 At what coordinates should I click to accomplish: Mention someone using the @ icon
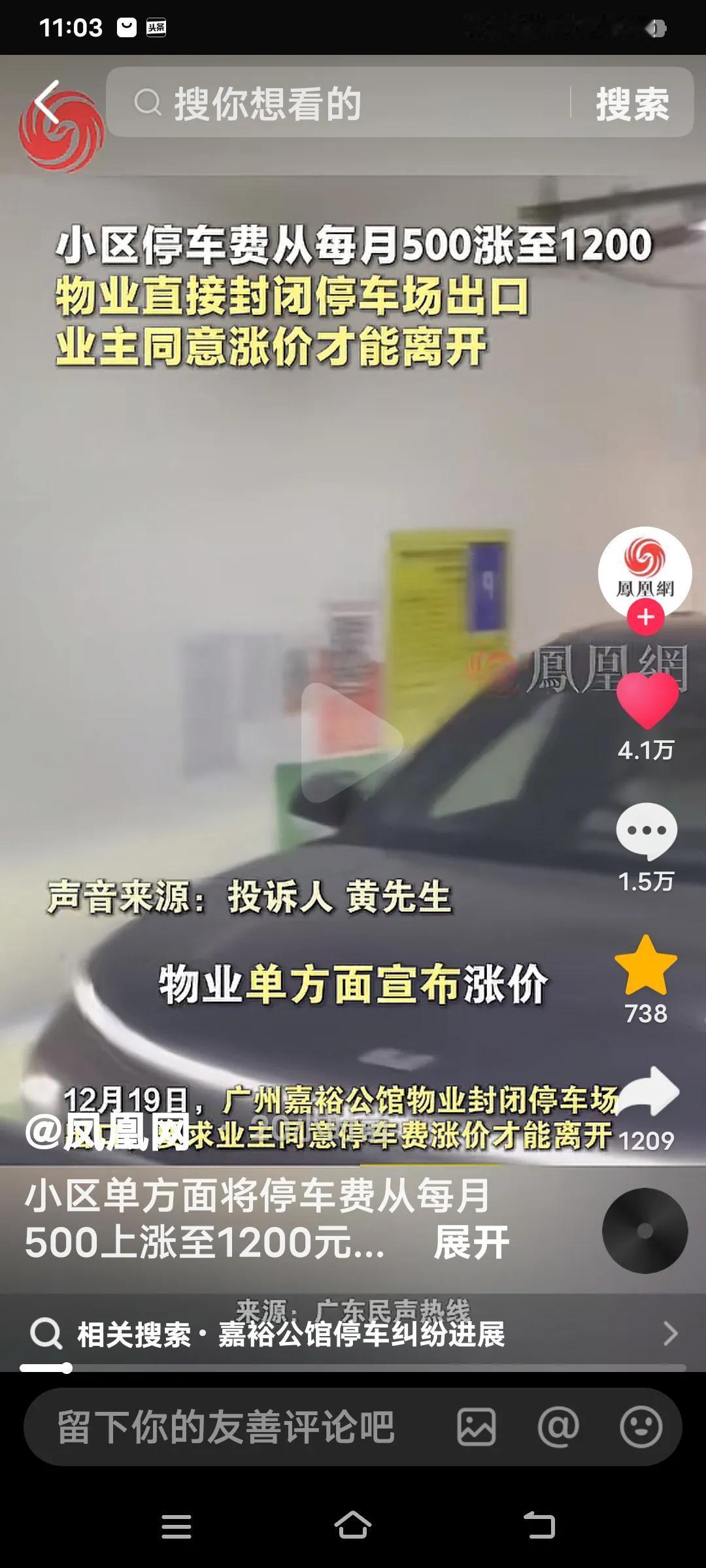point(559,1428)
